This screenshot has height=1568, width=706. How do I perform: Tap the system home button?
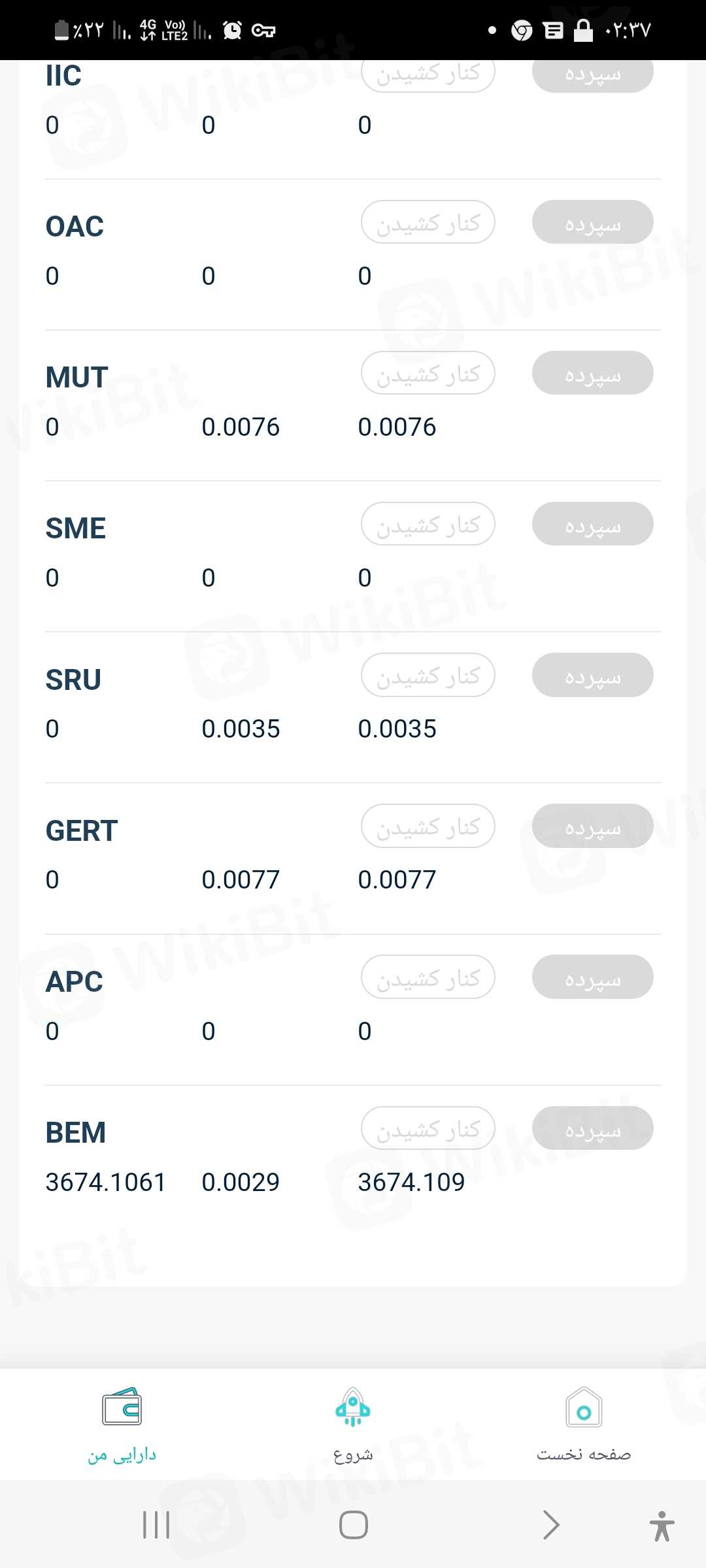(353, 1525)
